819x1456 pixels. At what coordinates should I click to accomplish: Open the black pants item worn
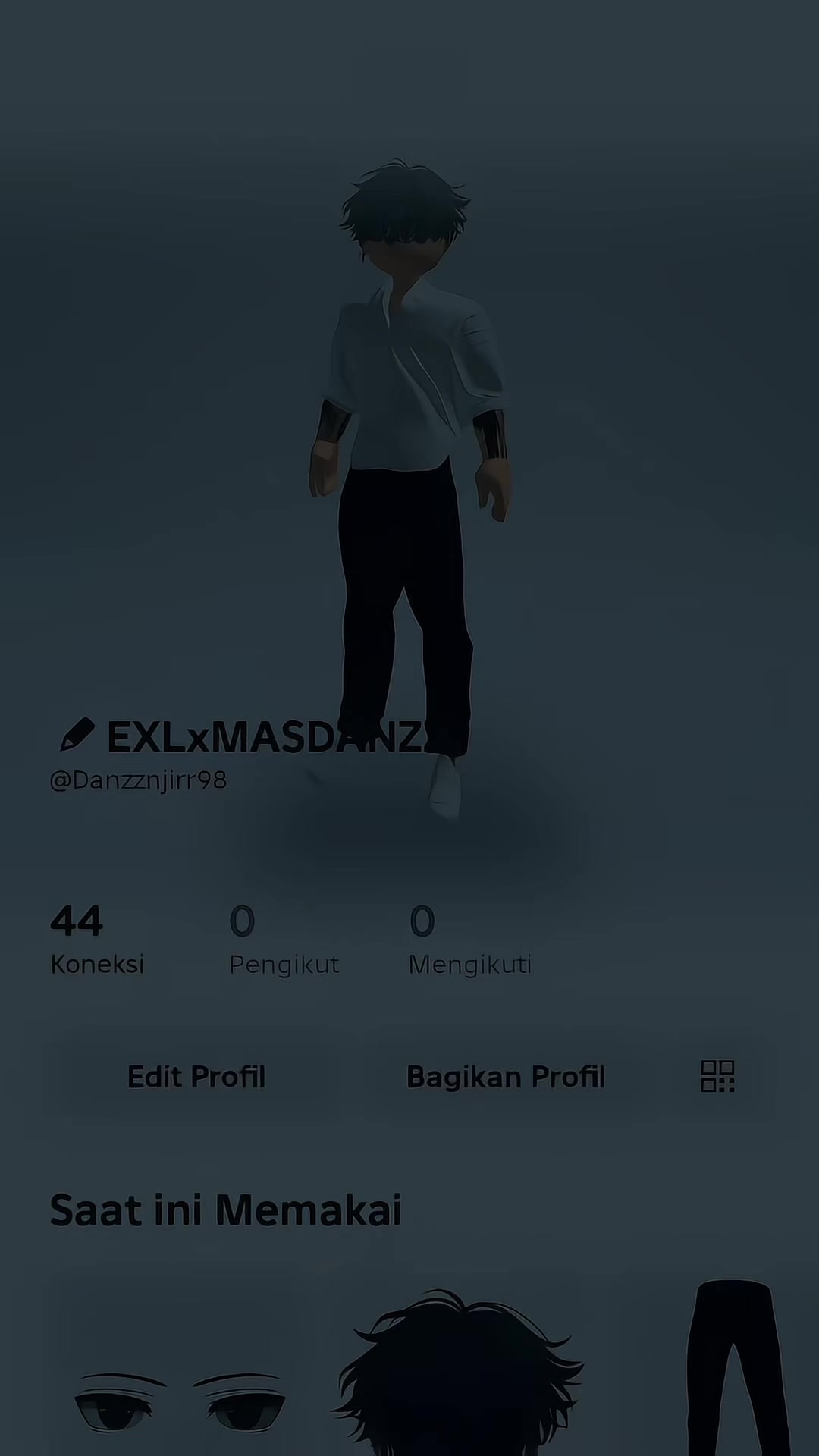tap(732, 1365)
